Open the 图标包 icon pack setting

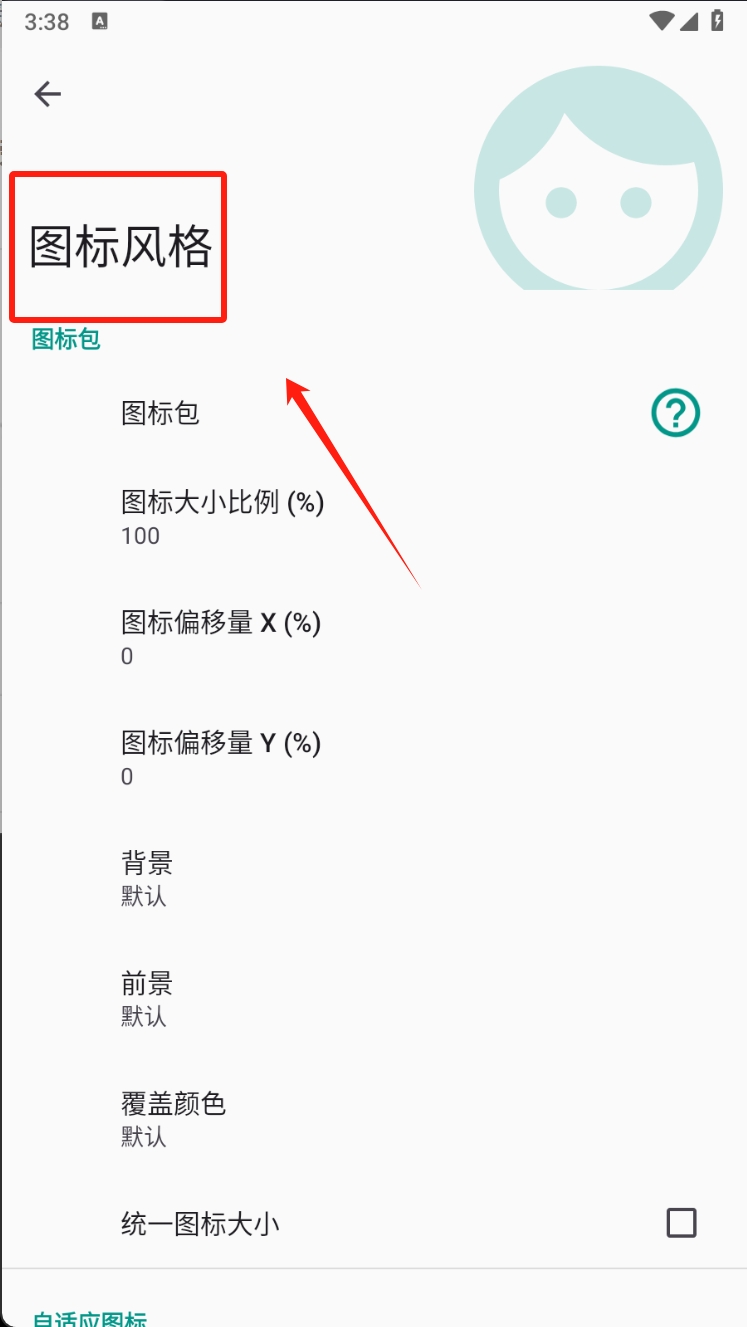coord(160,413)
